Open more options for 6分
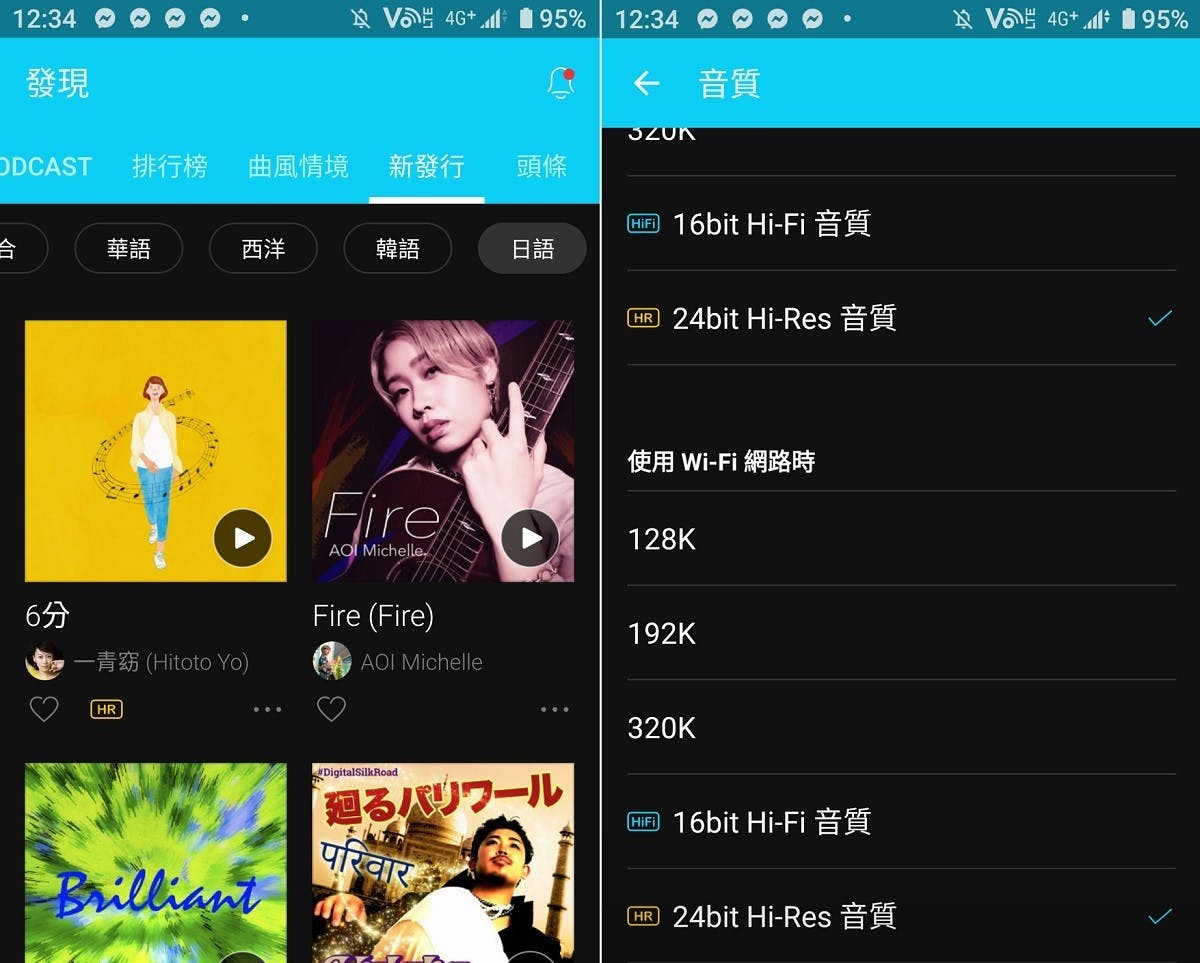Image resolution: width=1200 pixels, height=963 pixels. (x=267, y=709)
